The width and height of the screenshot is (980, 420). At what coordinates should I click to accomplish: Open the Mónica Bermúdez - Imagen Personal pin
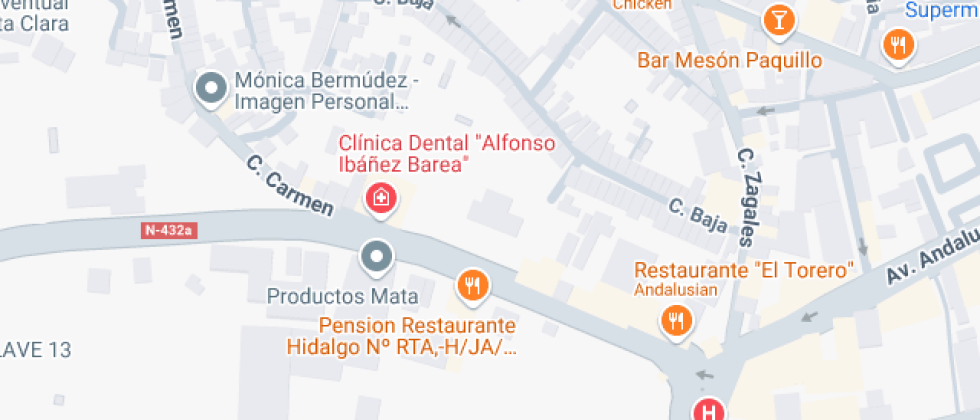pos(211,89)
